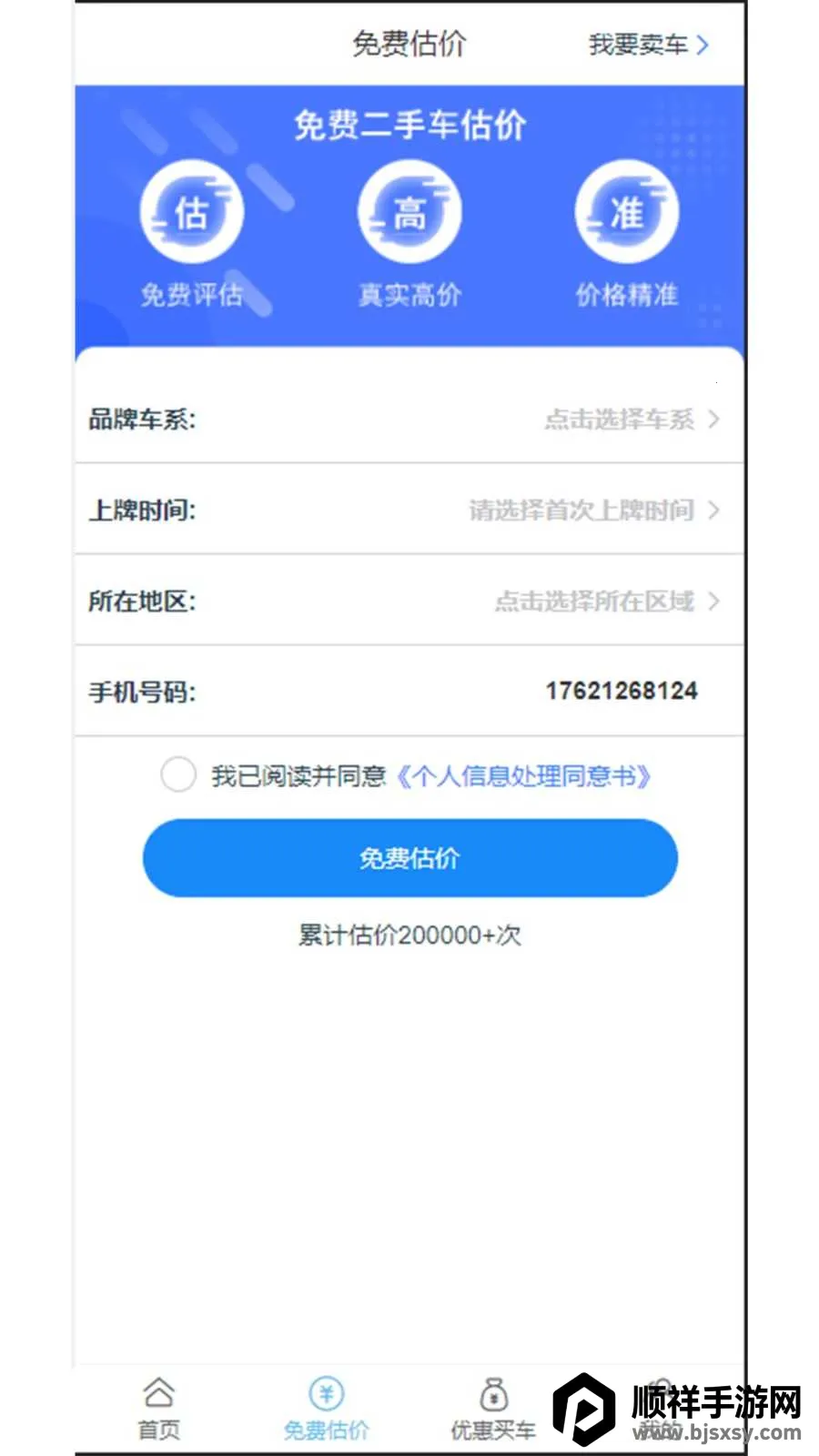Choose the 上牌时间 first registration date
The height and width of the screenshot is (1456, 819).
tap(409, 511)
